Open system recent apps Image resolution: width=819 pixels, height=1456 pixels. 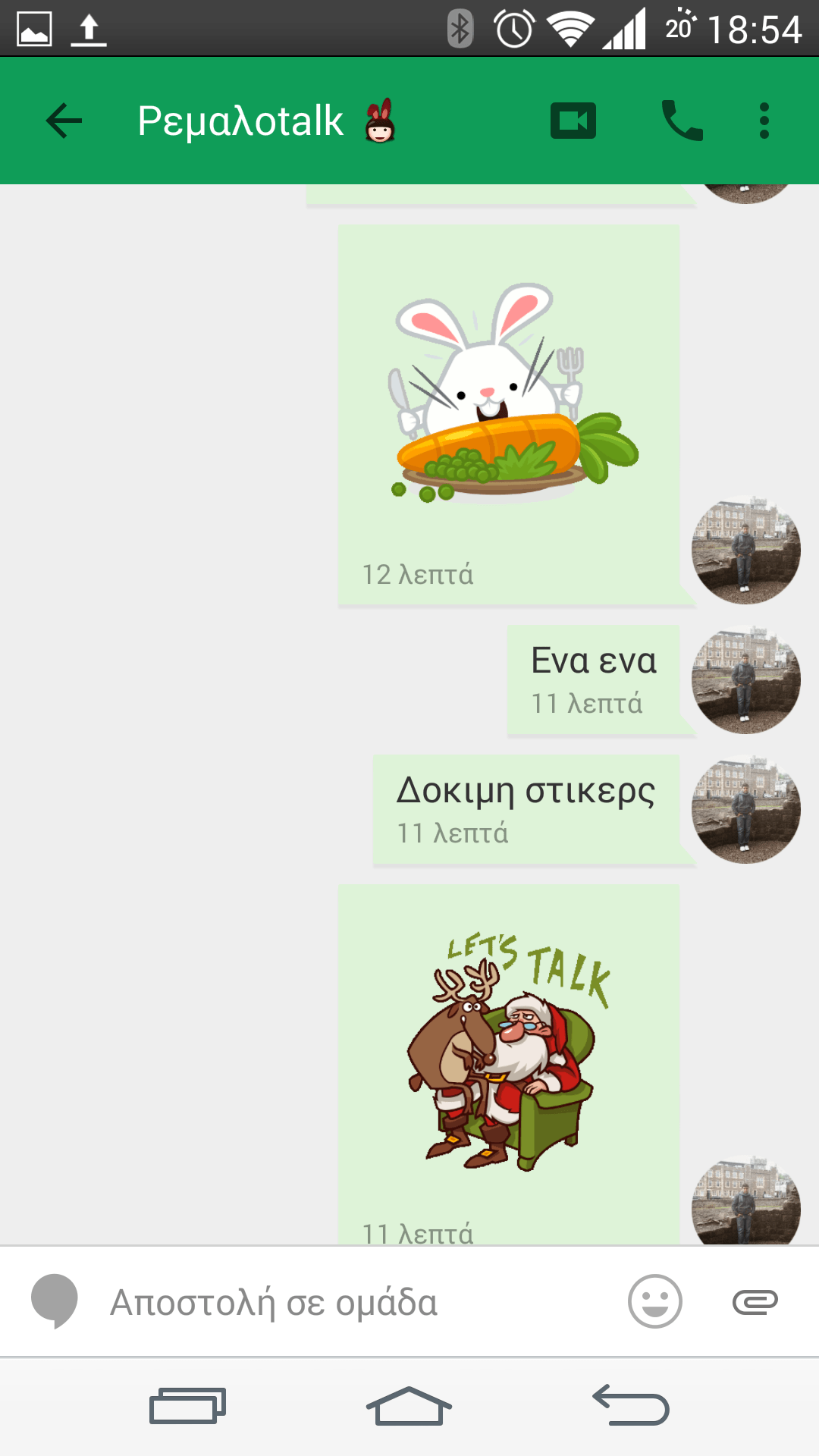tap(187, 1407)
